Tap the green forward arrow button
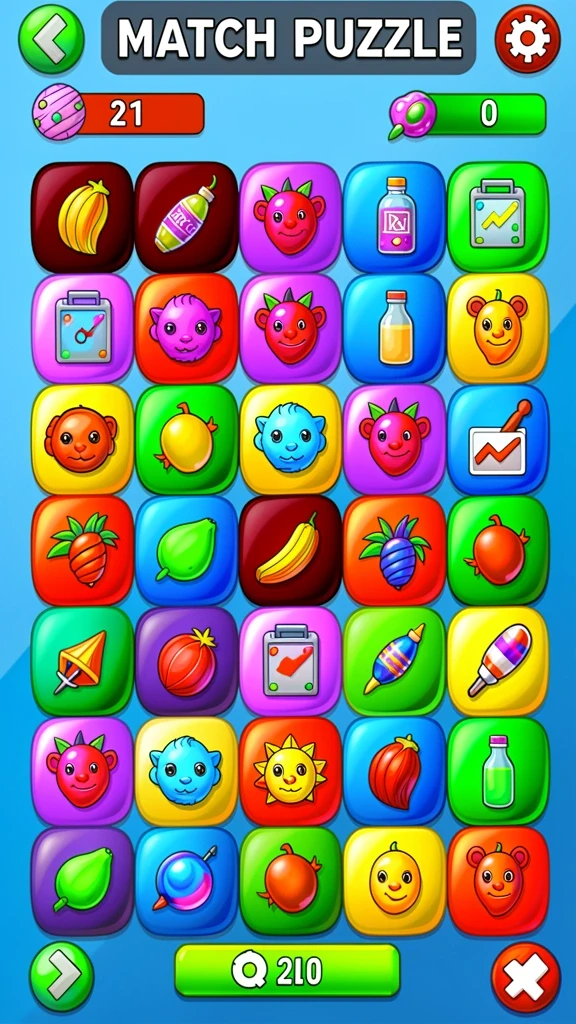Screen dimensions: 576x1024 point(61,976)
